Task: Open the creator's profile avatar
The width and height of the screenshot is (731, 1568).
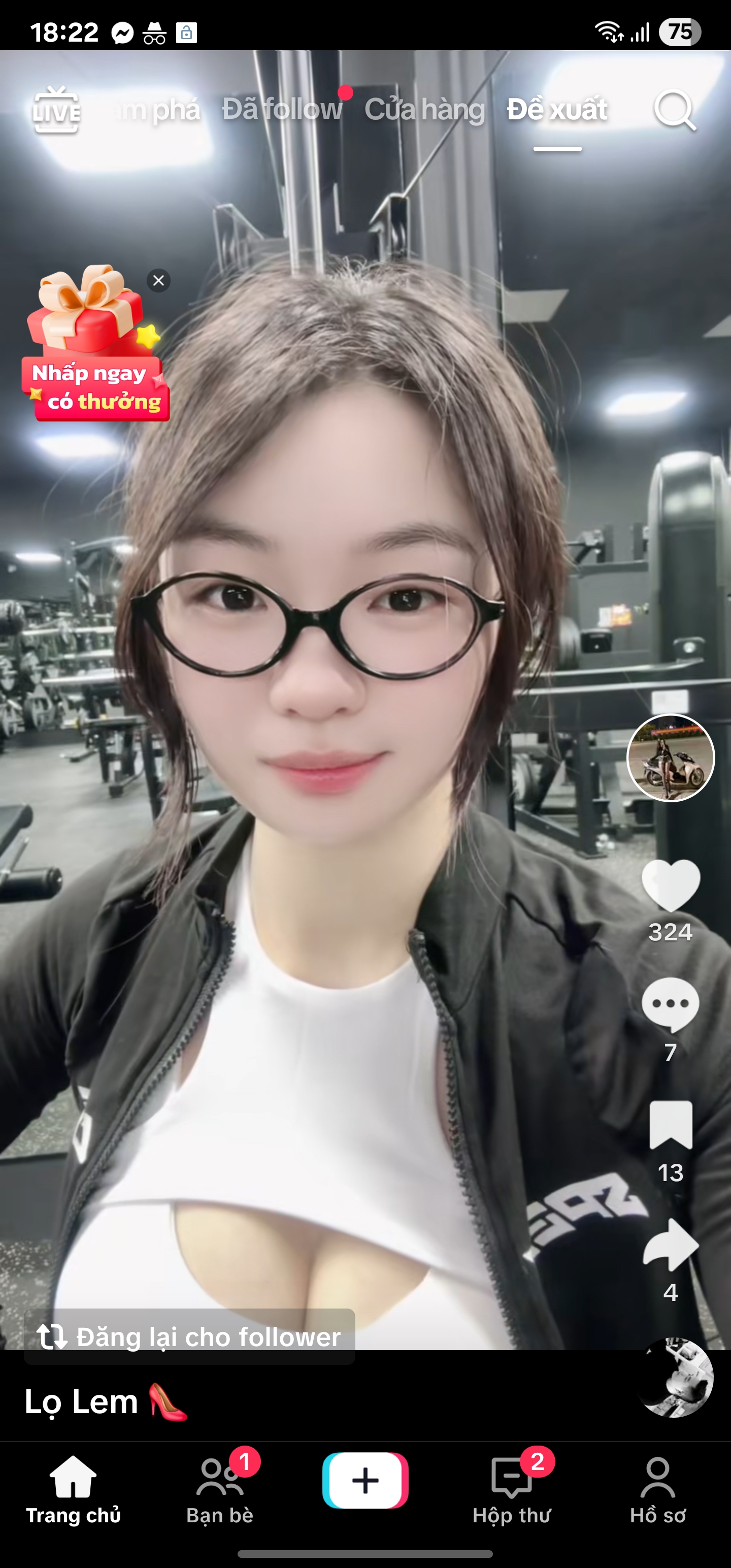Action: [x=670, y=758]
